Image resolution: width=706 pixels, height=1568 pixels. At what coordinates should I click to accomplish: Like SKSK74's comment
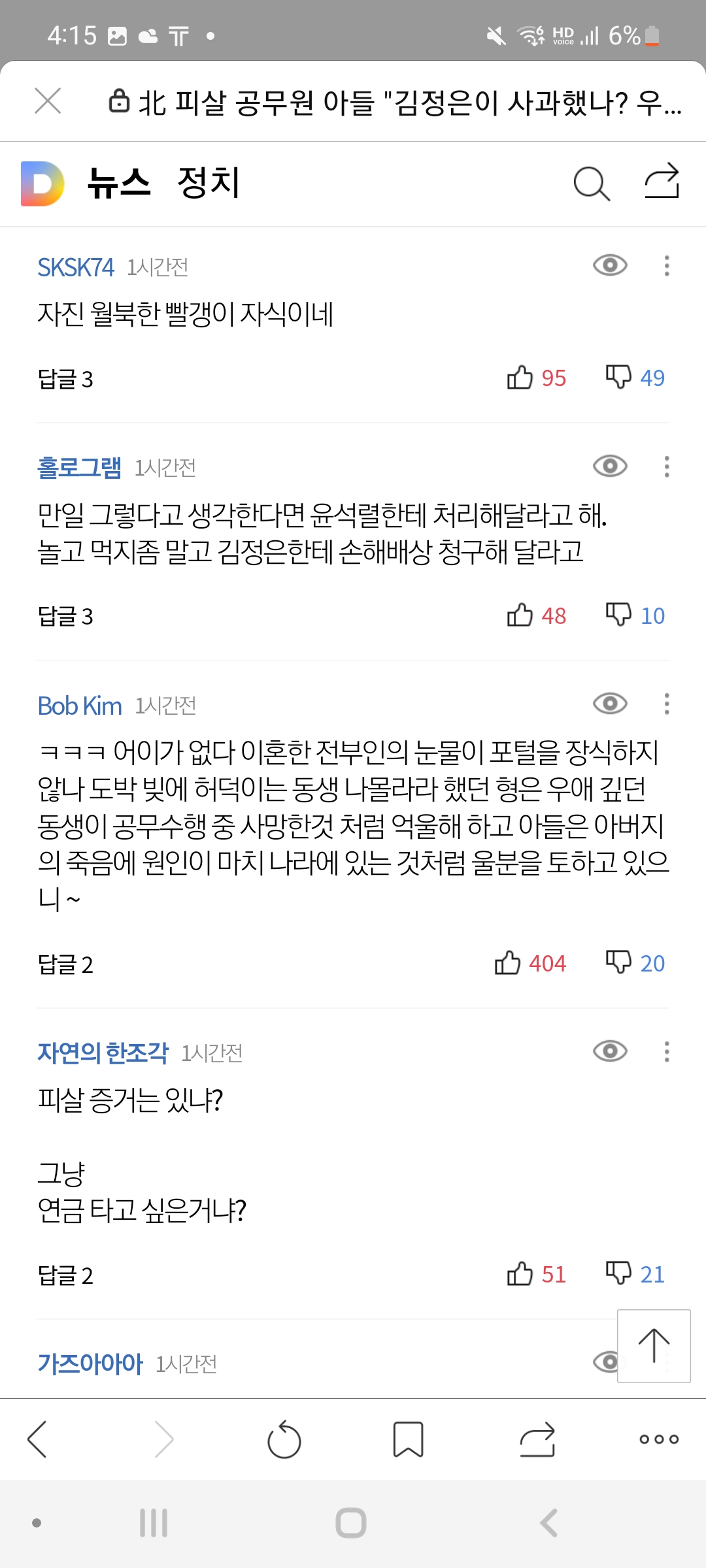(520, 378)
